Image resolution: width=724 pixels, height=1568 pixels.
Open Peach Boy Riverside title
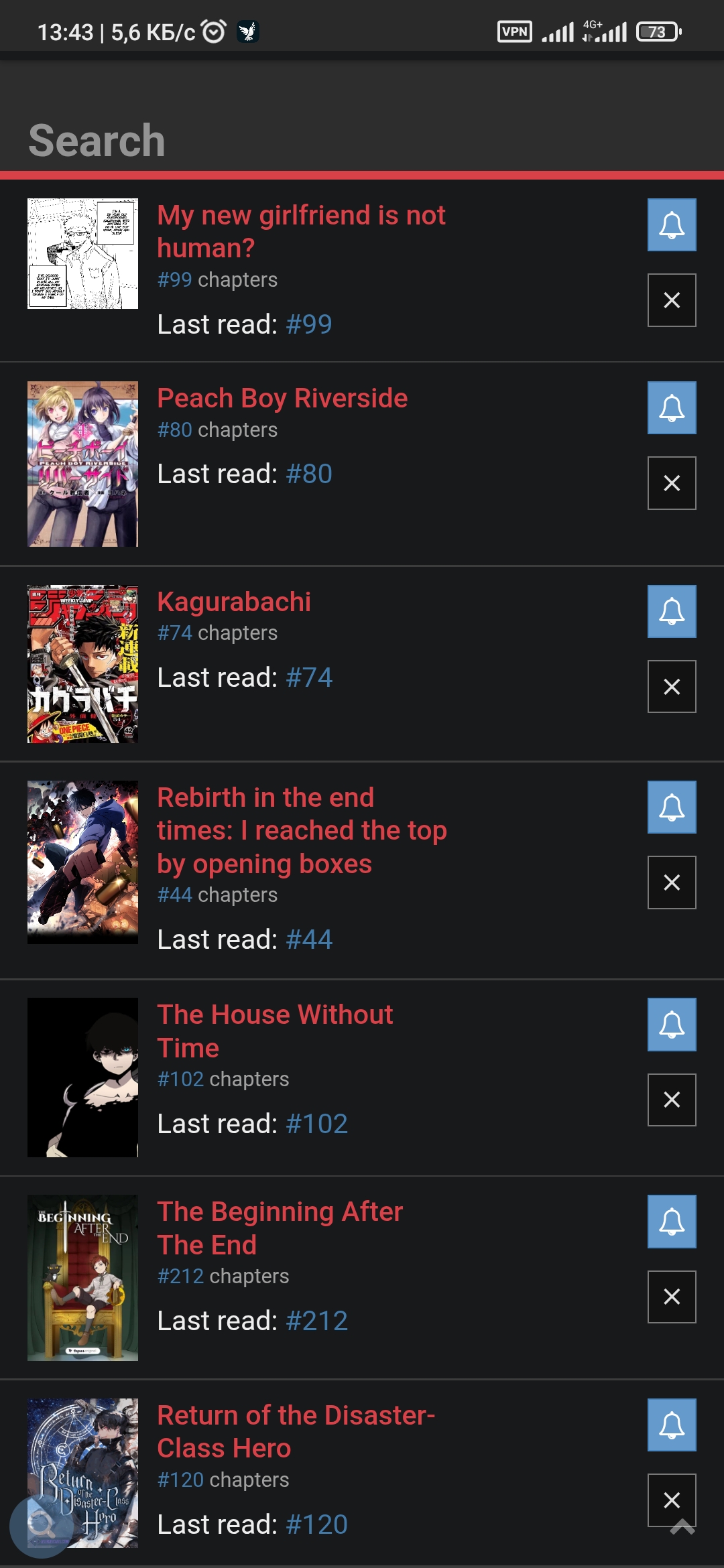pos(282,398)
